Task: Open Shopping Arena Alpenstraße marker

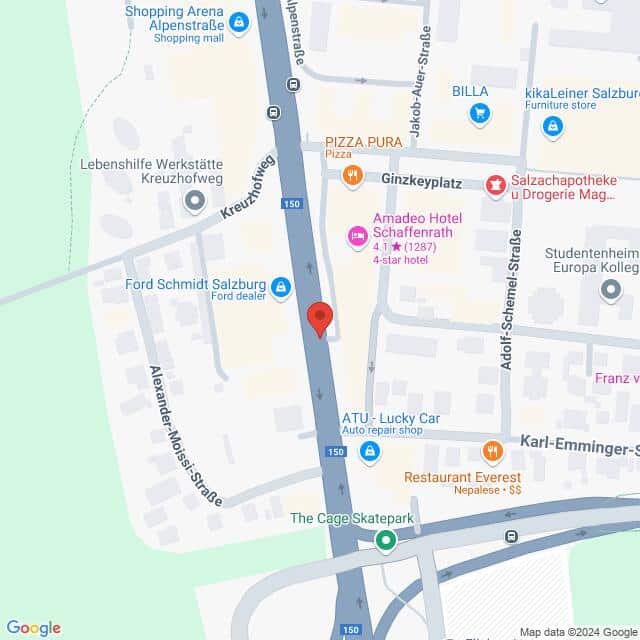Action: pos(239,20)
